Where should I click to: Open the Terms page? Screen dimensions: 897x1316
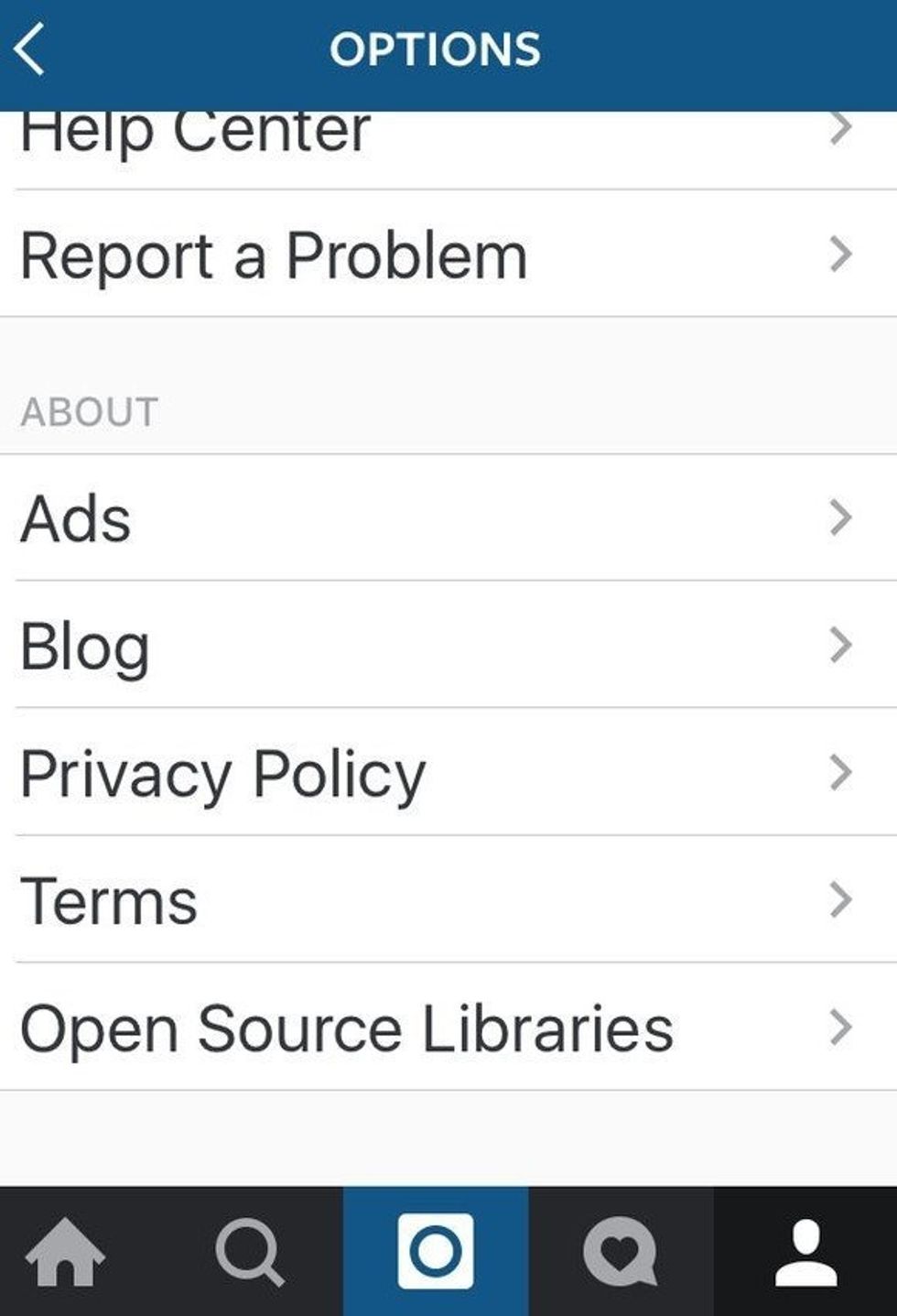pyautogui.click(x=110, y=899)
